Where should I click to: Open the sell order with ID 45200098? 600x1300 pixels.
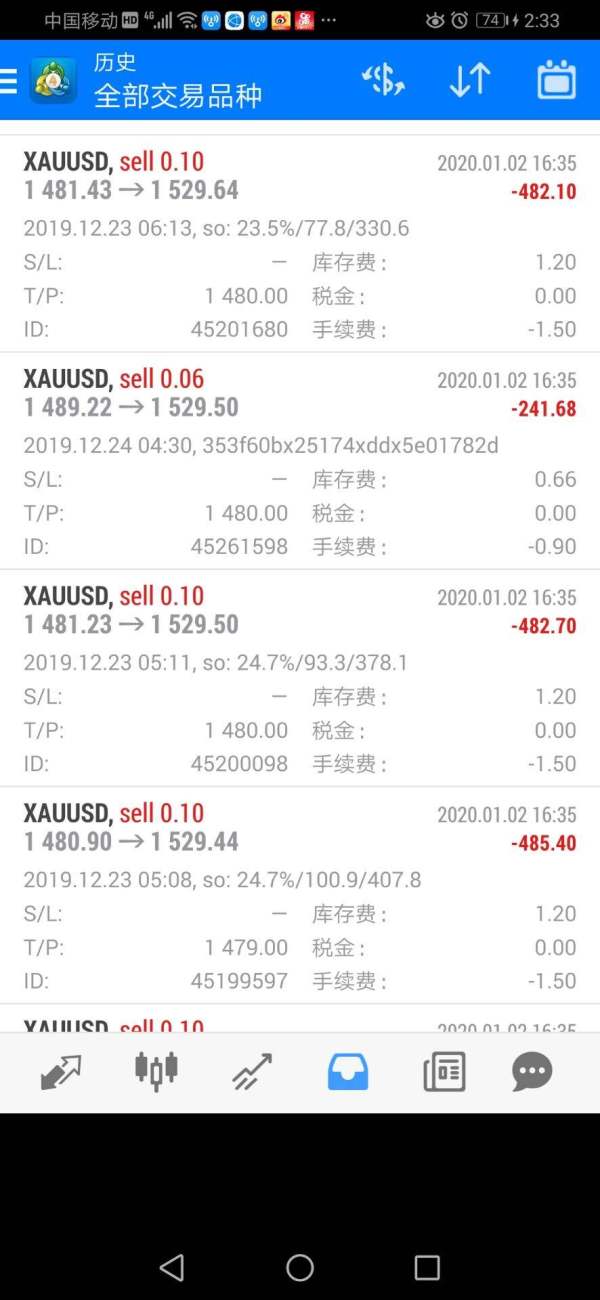pyautogui.click(x=300, y=678)
